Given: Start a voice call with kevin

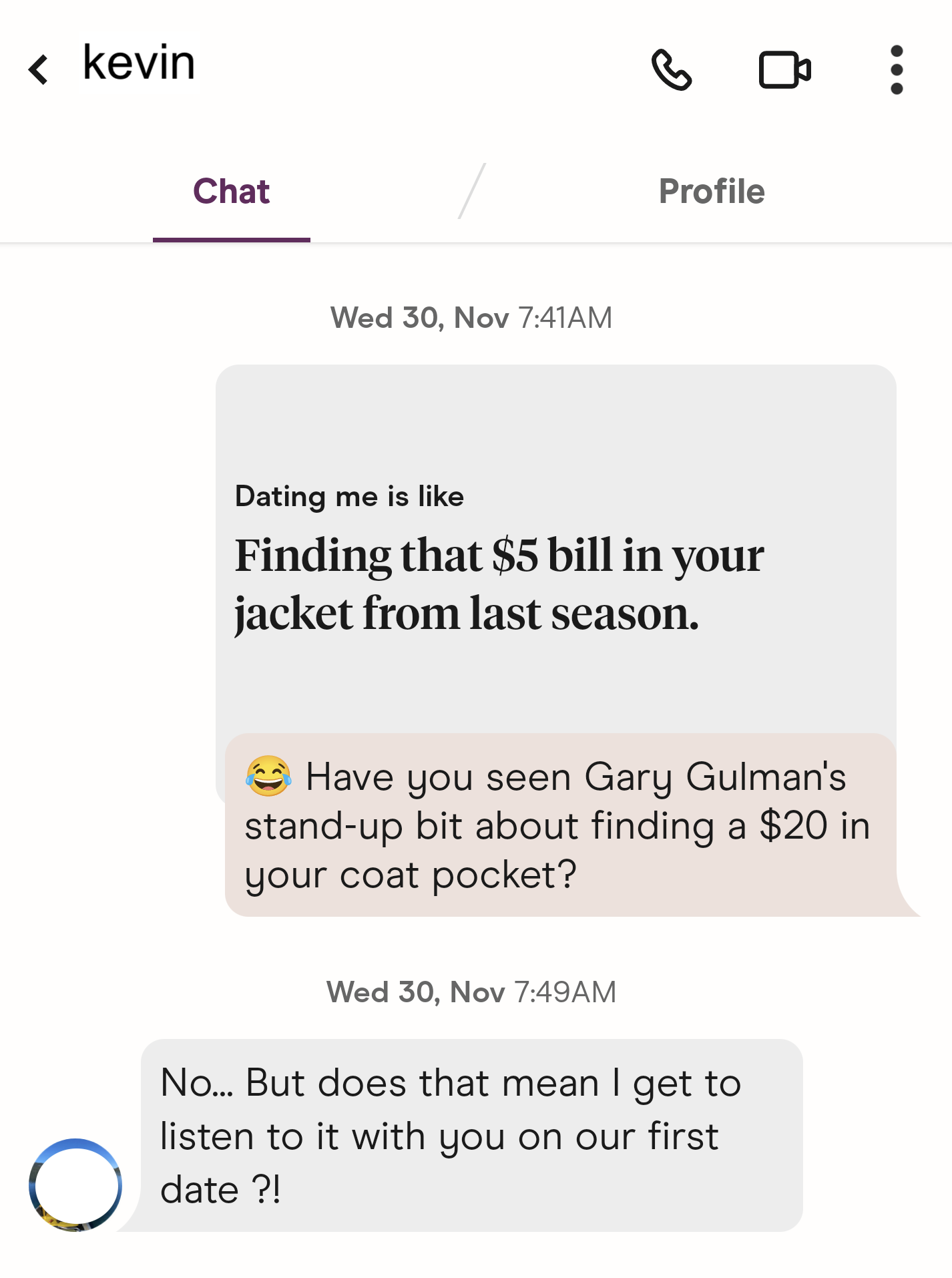Looking at the screenshot, I should [x=671, y=69].
